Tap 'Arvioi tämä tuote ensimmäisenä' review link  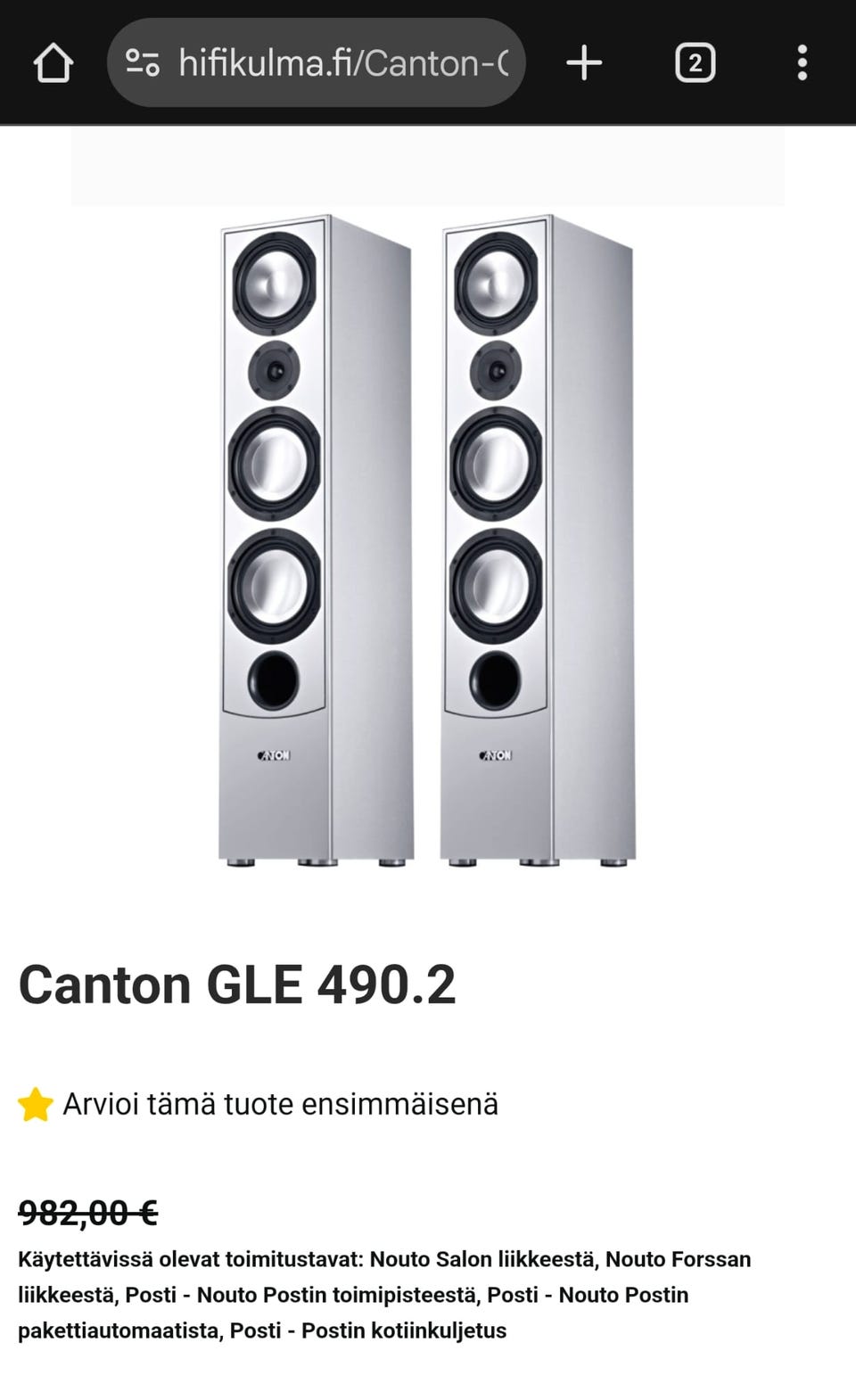point(280,1104)
